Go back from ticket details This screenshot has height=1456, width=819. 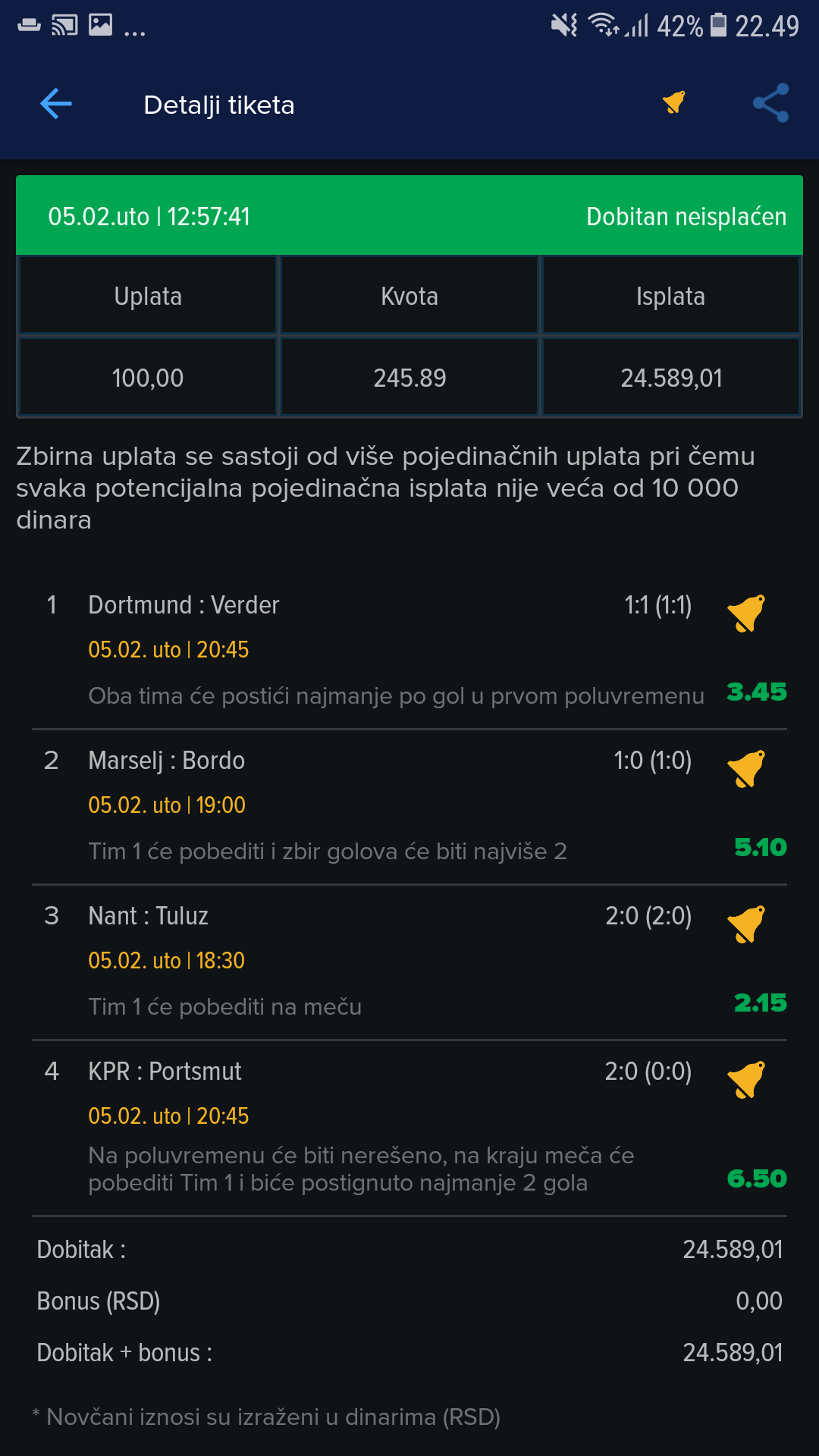[x=56, y=104]
